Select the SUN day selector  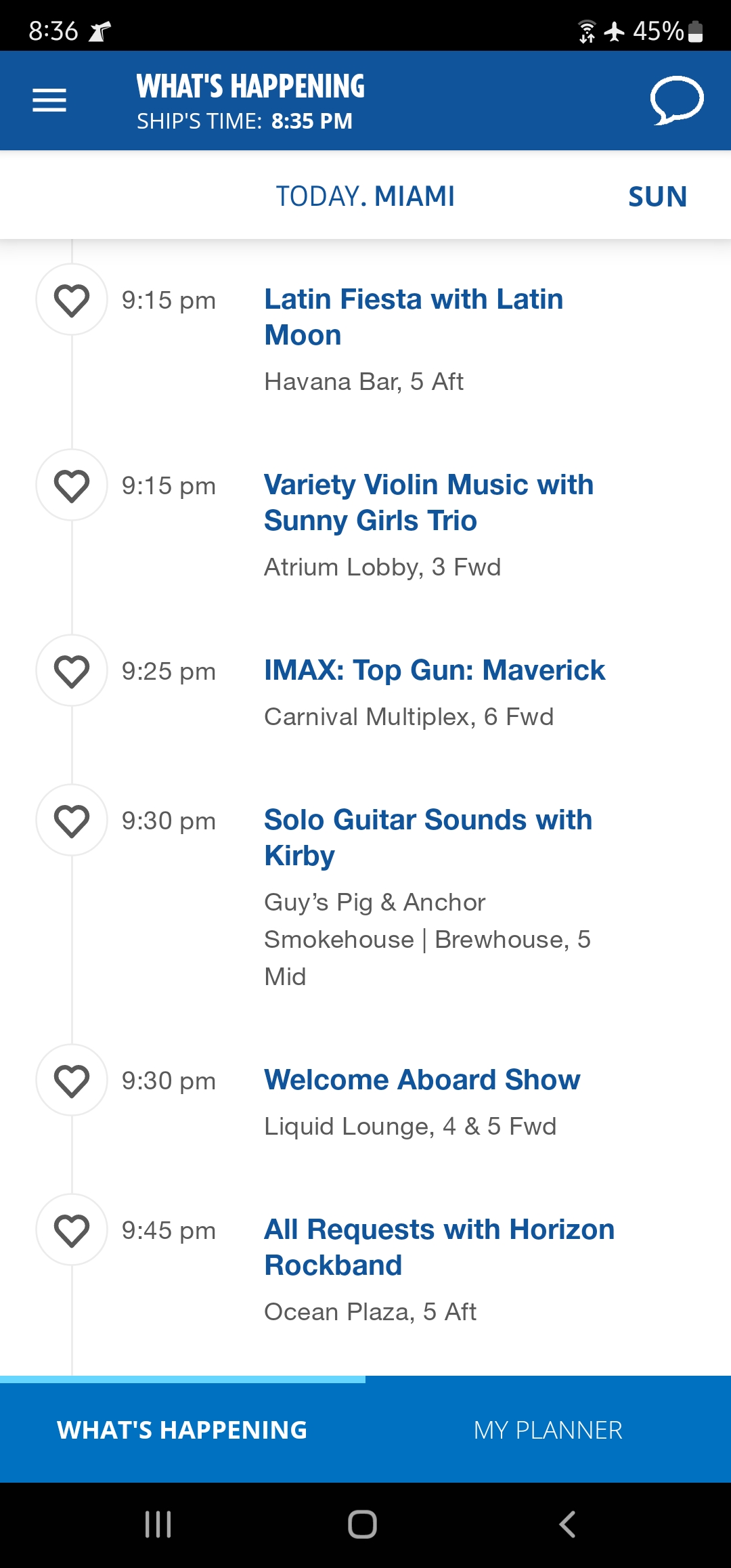pyautogui.click(x=657, y=196)
